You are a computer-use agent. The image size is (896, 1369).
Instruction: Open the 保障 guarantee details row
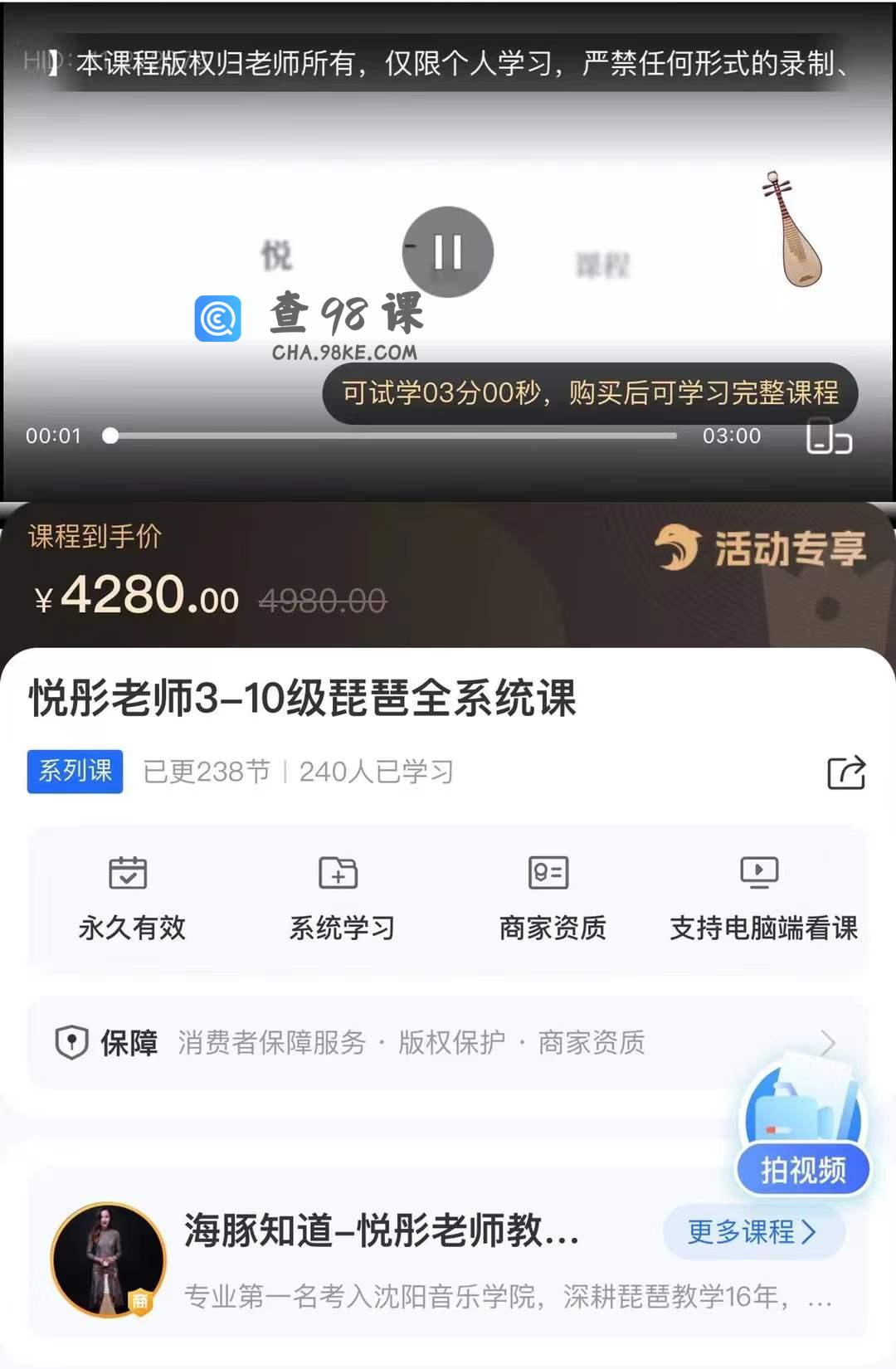[448, 1043]
